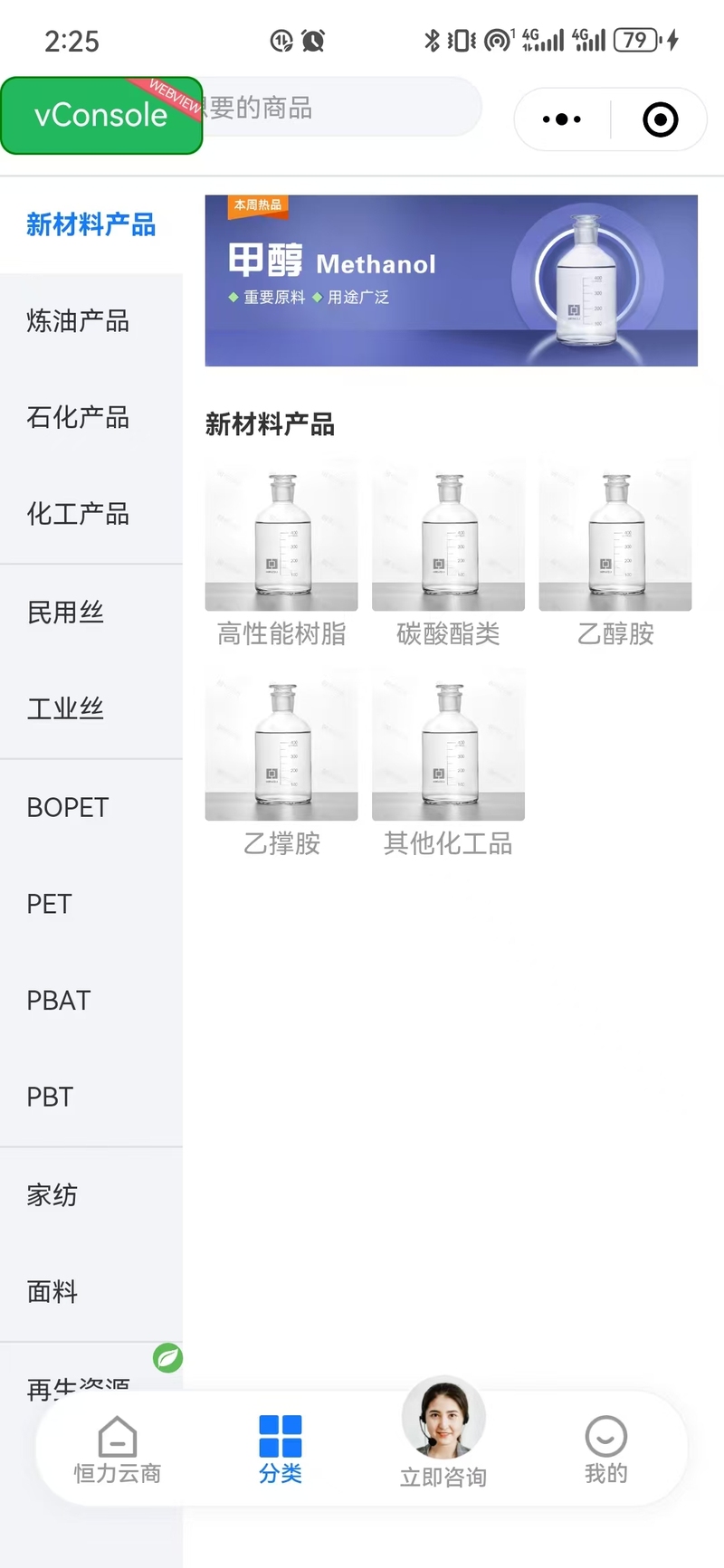
Task: Open the mini program more-options menu
Action: [x=562, y=119]
